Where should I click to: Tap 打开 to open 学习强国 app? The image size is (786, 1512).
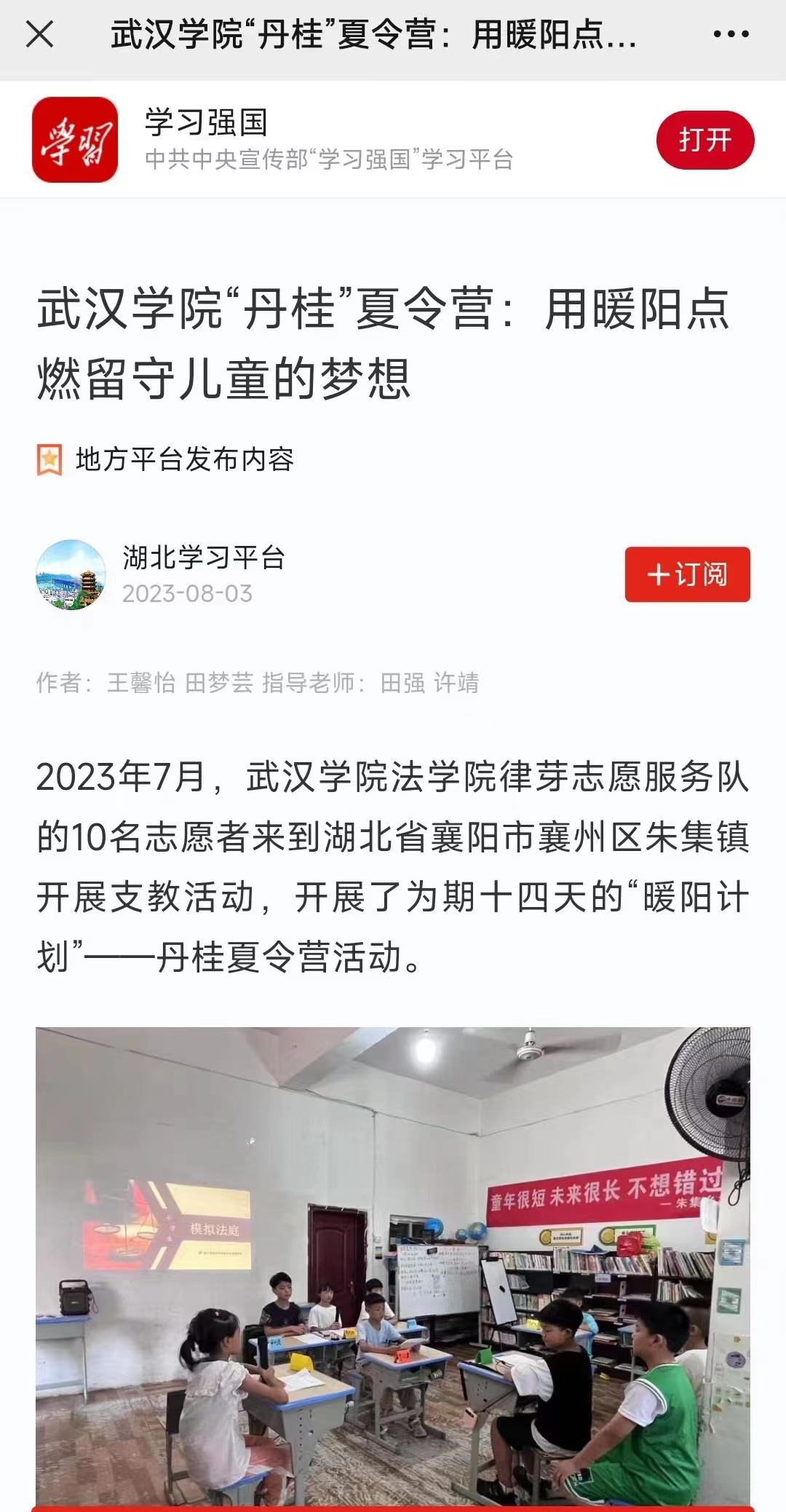pyautogui.click(x=704, y=140)
